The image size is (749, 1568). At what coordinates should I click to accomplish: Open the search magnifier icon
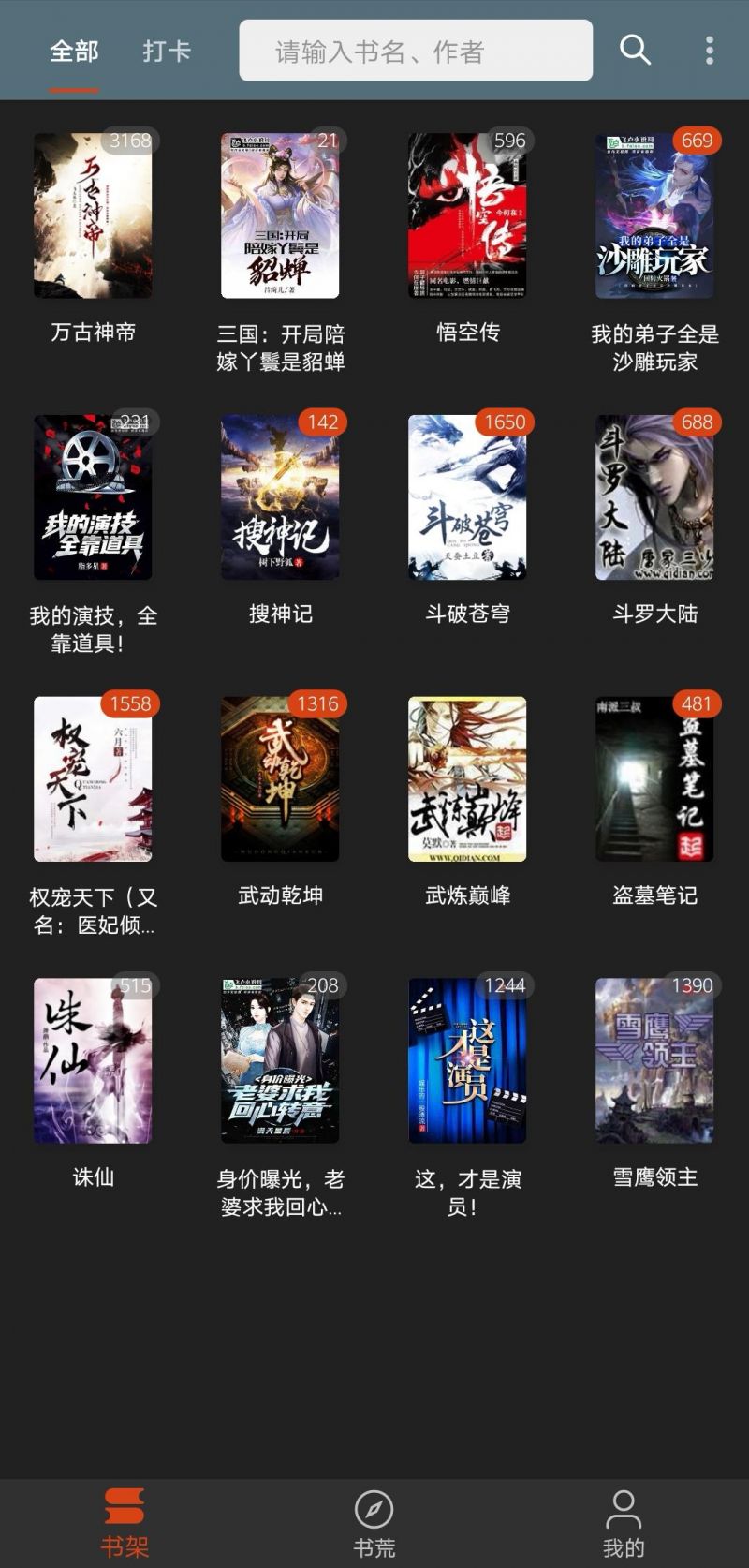pyautogui.click(x=634, y=52)
